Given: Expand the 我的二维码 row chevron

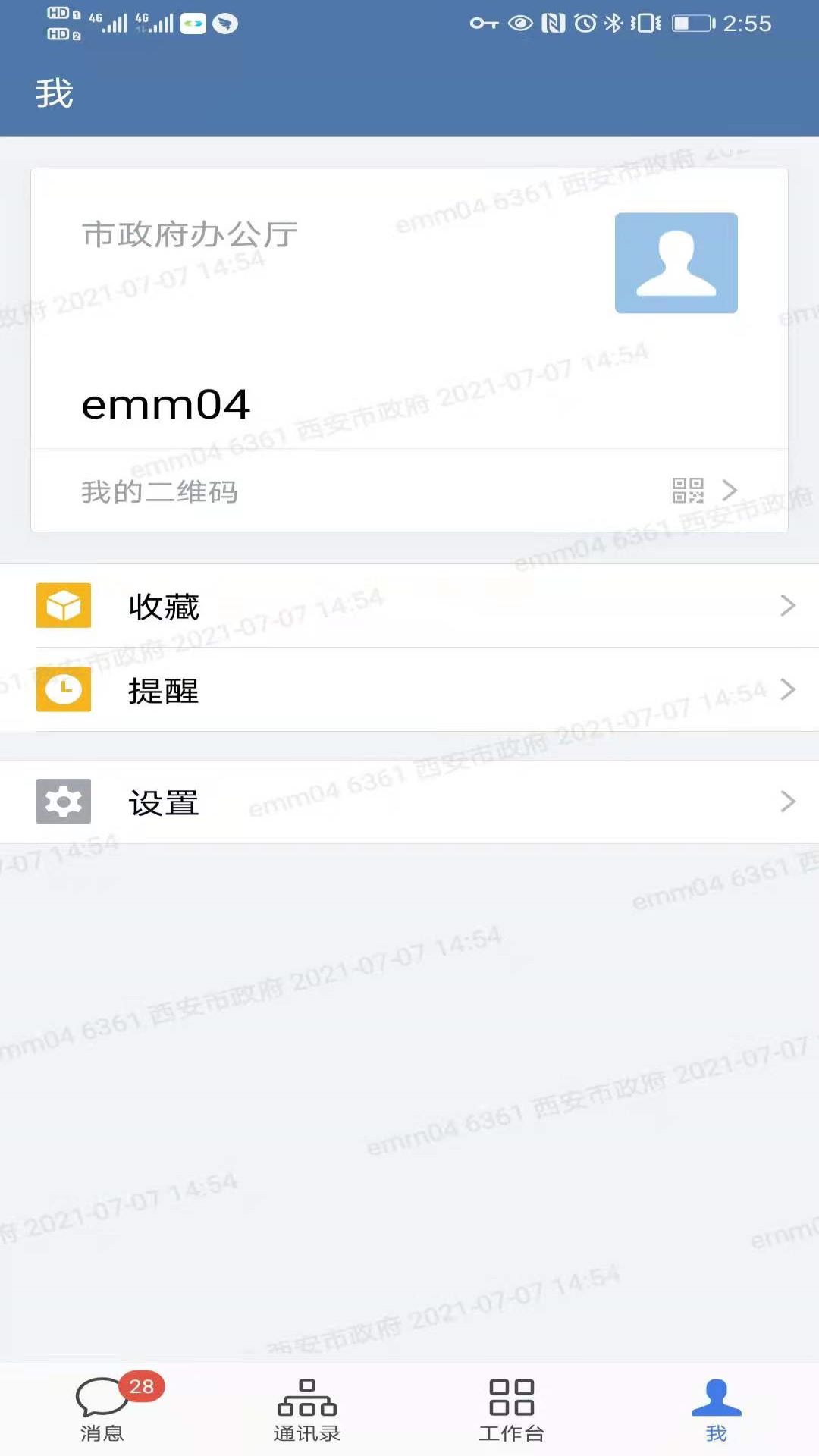Looking at the screenshot, I should 730,491.
